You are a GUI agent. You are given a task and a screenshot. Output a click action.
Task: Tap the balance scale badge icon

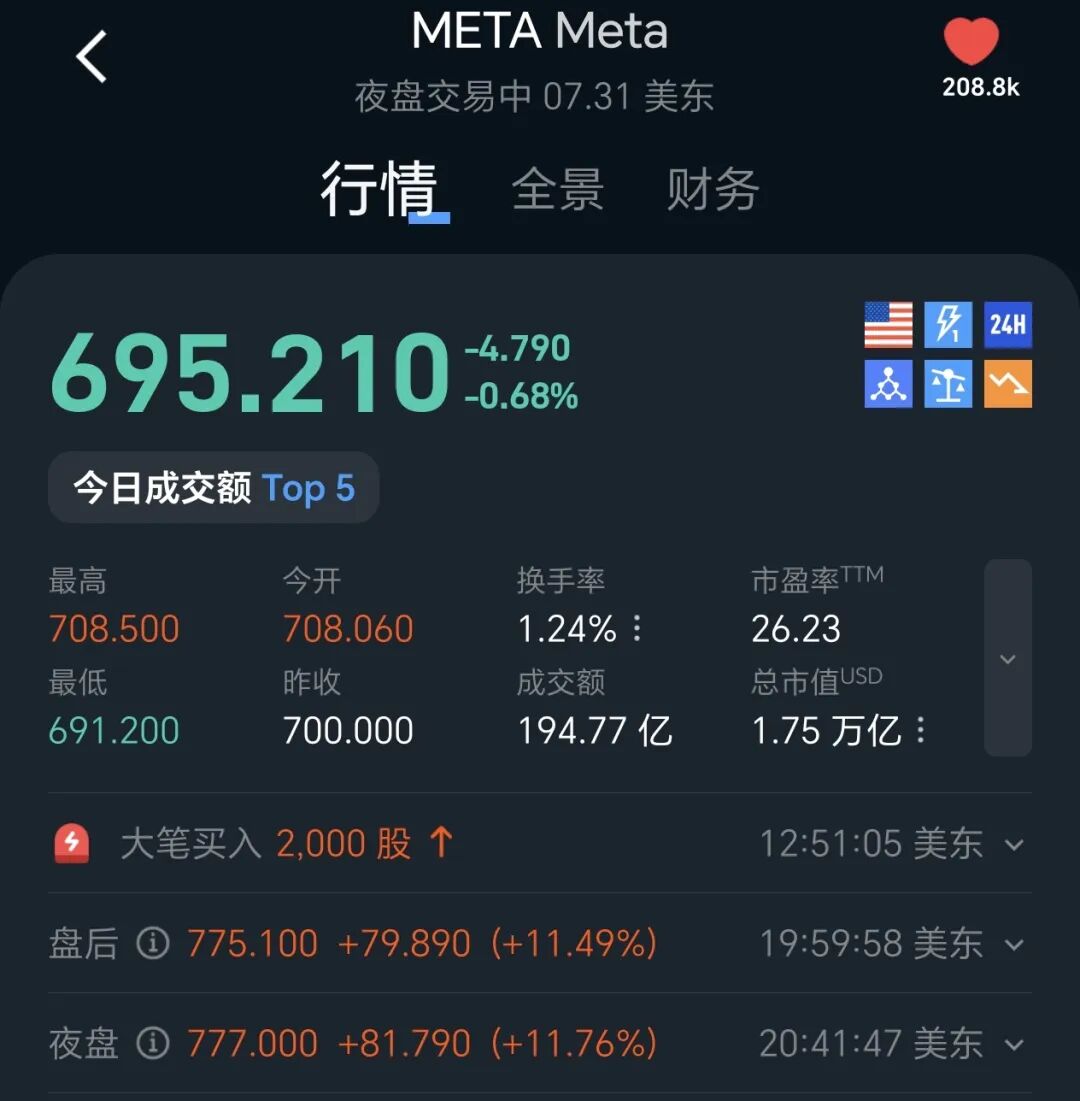(948, 384)
